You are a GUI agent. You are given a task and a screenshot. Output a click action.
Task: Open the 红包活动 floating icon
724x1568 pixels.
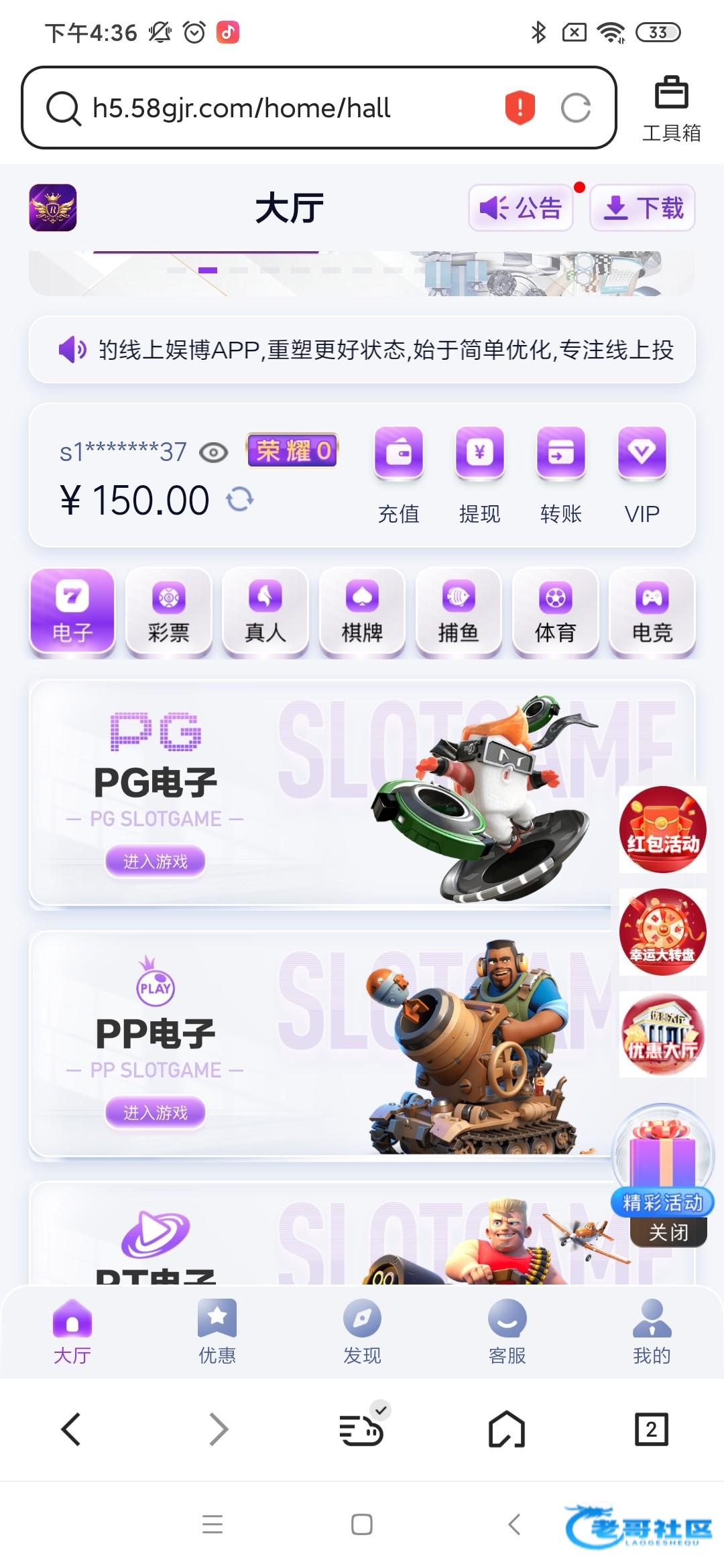[x=662, y=830]
